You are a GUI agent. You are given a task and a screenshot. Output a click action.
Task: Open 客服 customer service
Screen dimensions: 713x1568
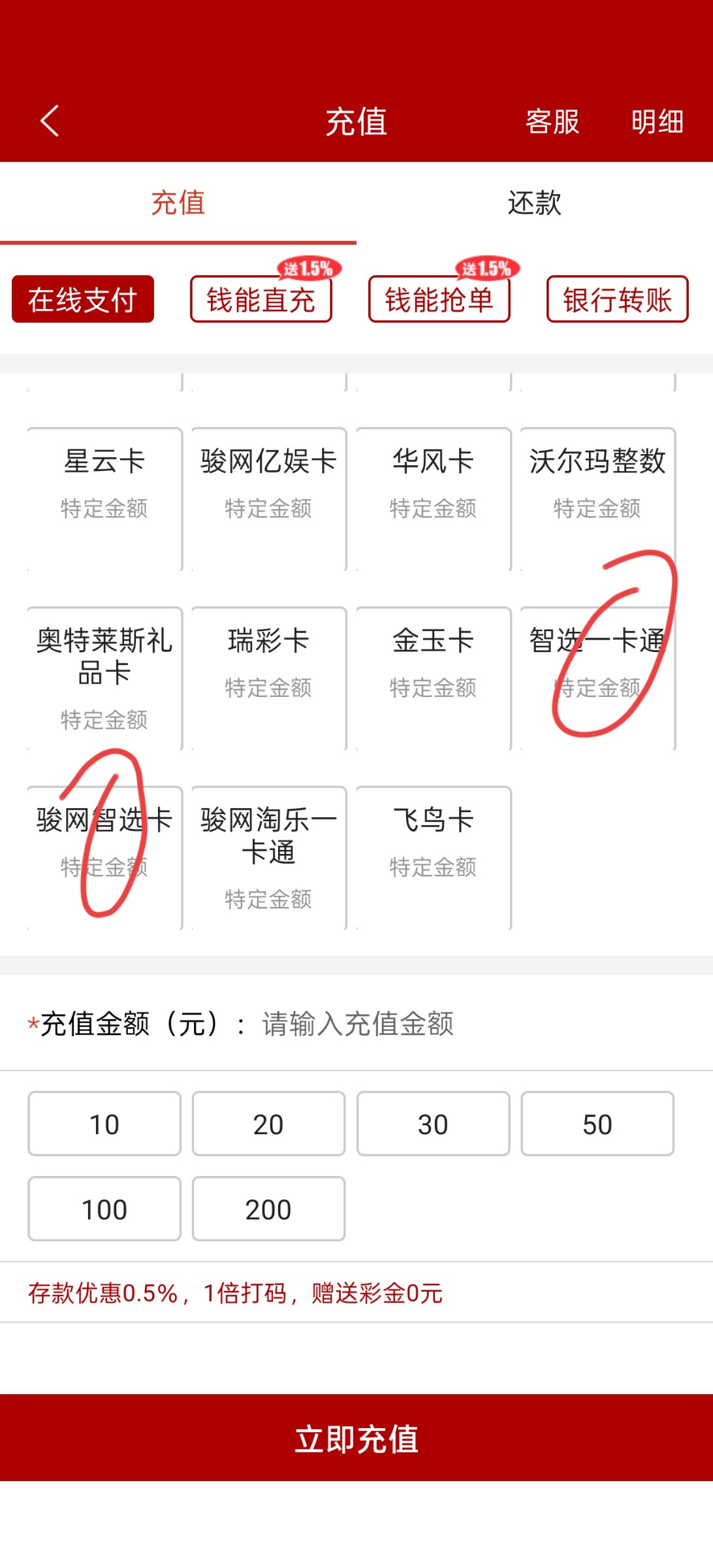coord(552,122)
